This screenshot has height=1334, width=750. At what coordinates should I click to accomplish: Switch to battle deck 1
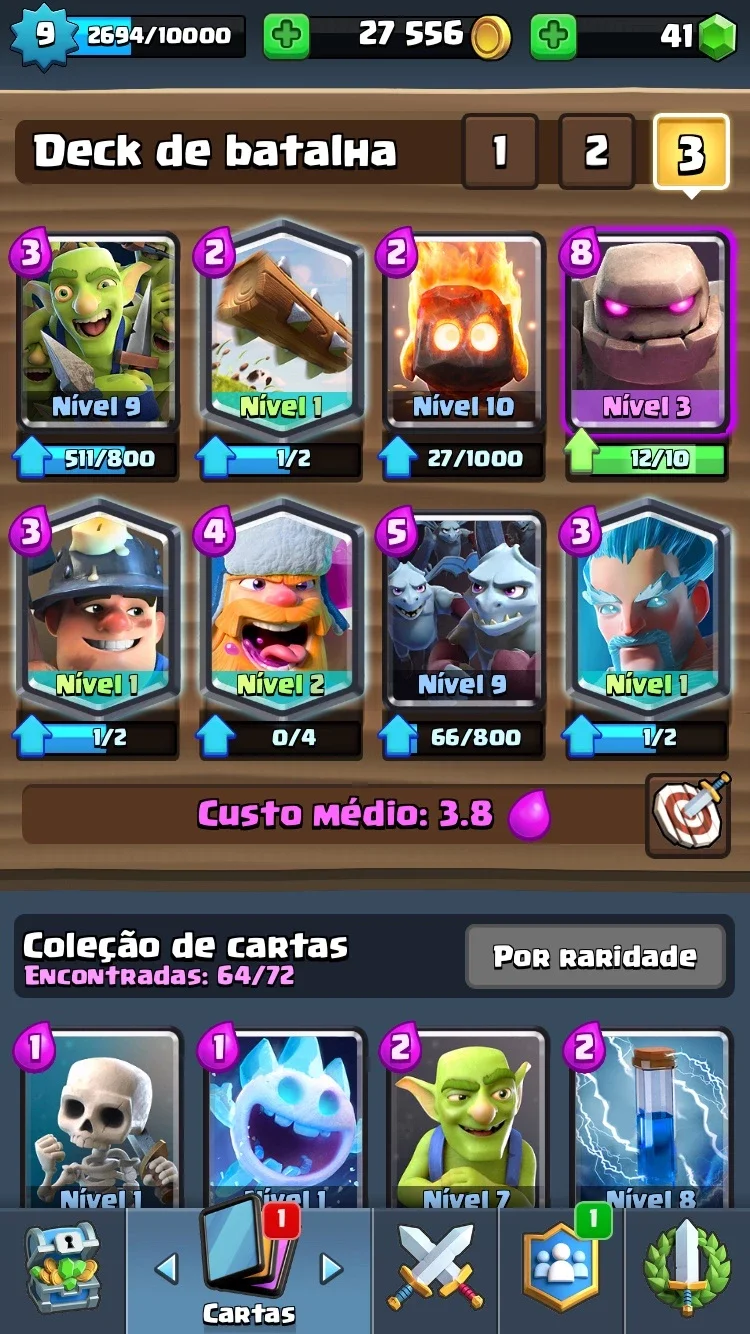click(500, 152)
